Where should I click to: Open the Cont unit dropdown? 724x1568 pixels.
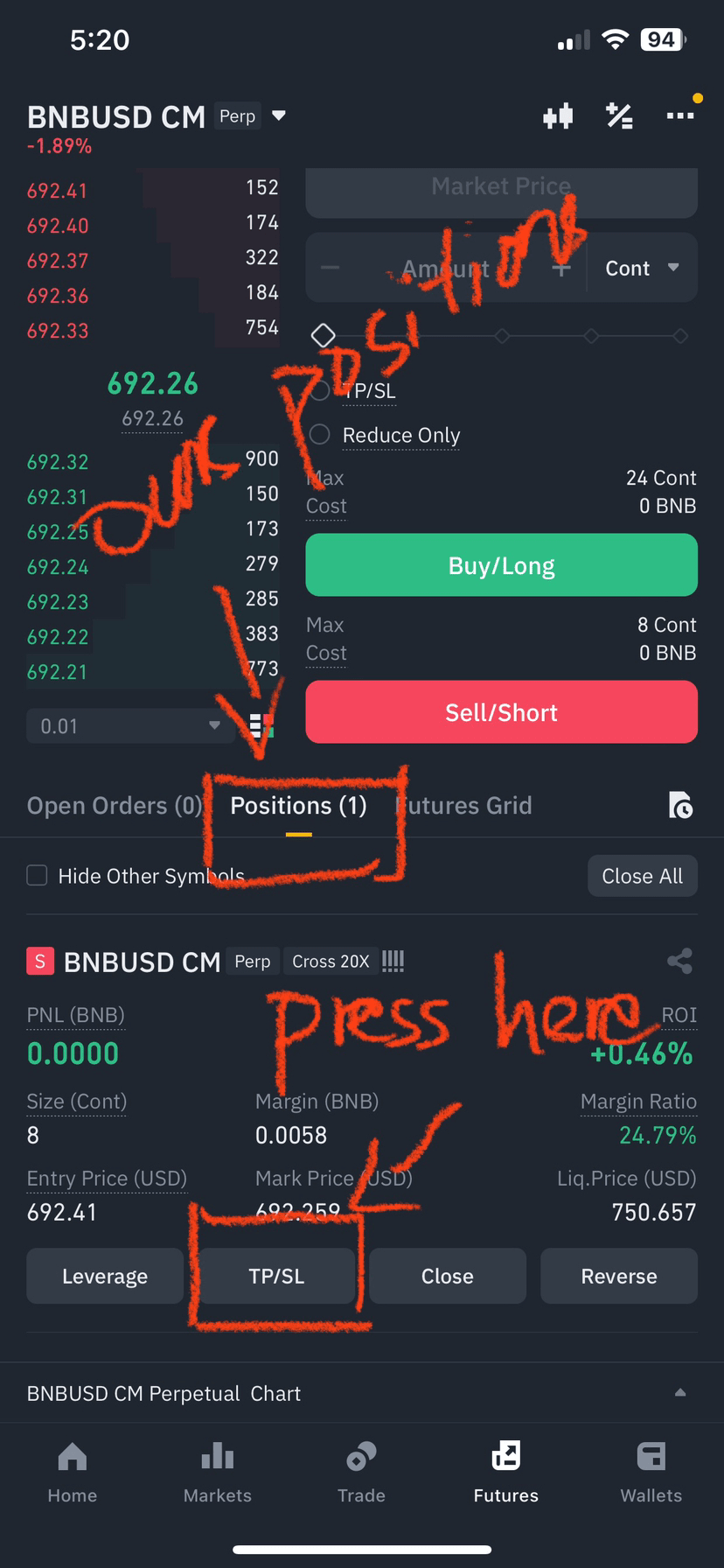[641, 268]
